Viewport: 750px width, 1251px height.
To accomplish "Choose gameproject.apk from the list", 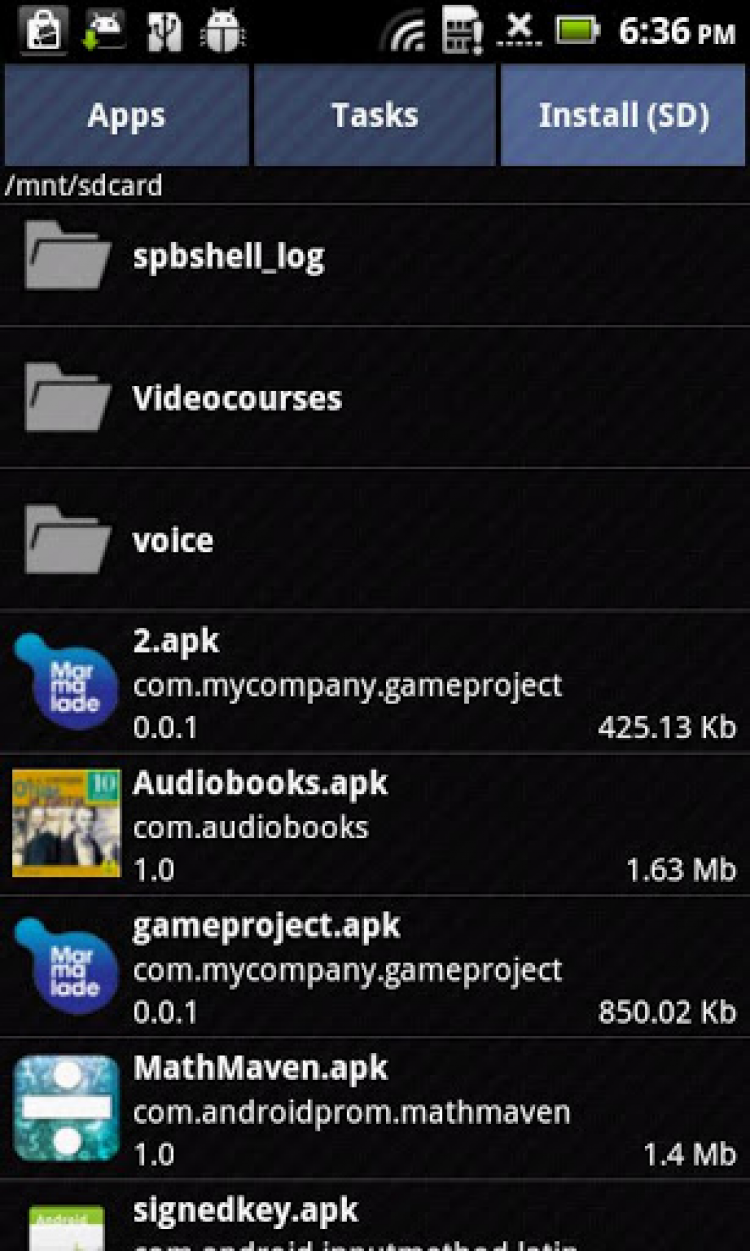I will pos(375,968).
